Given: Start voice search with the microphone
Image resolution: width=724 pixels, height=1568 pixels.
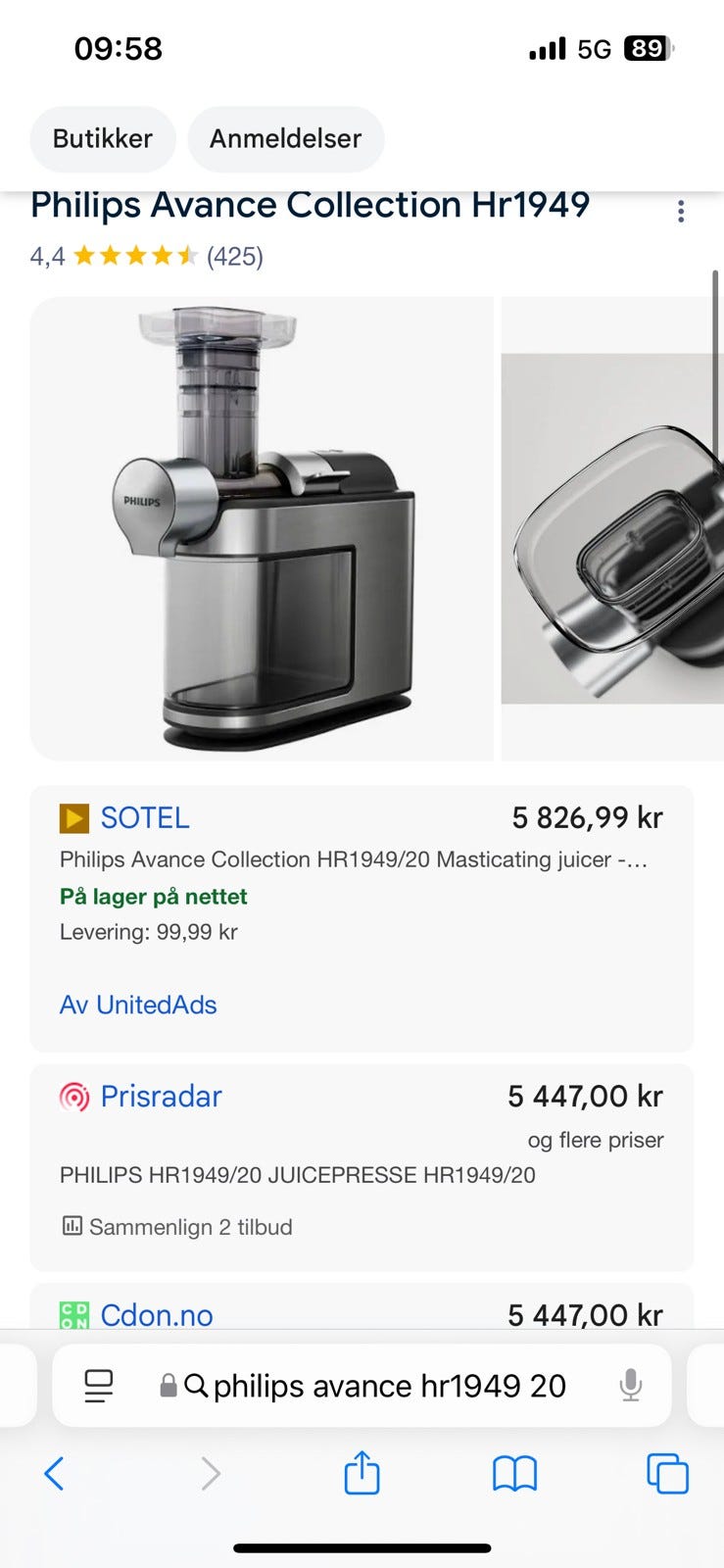Looking at the screenshot, I should click(631, 1386).
